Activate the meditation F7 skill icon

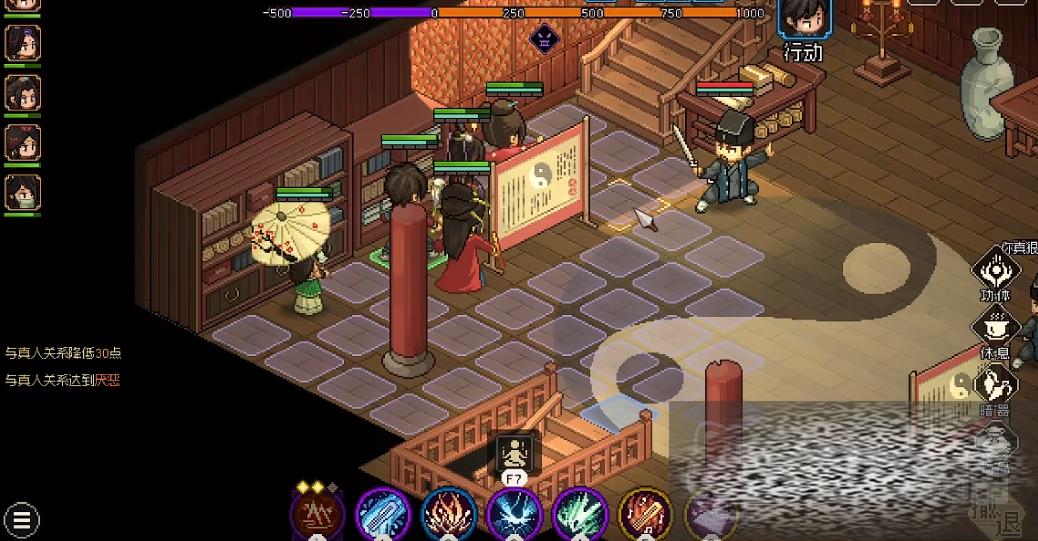(x=515, y=455)
